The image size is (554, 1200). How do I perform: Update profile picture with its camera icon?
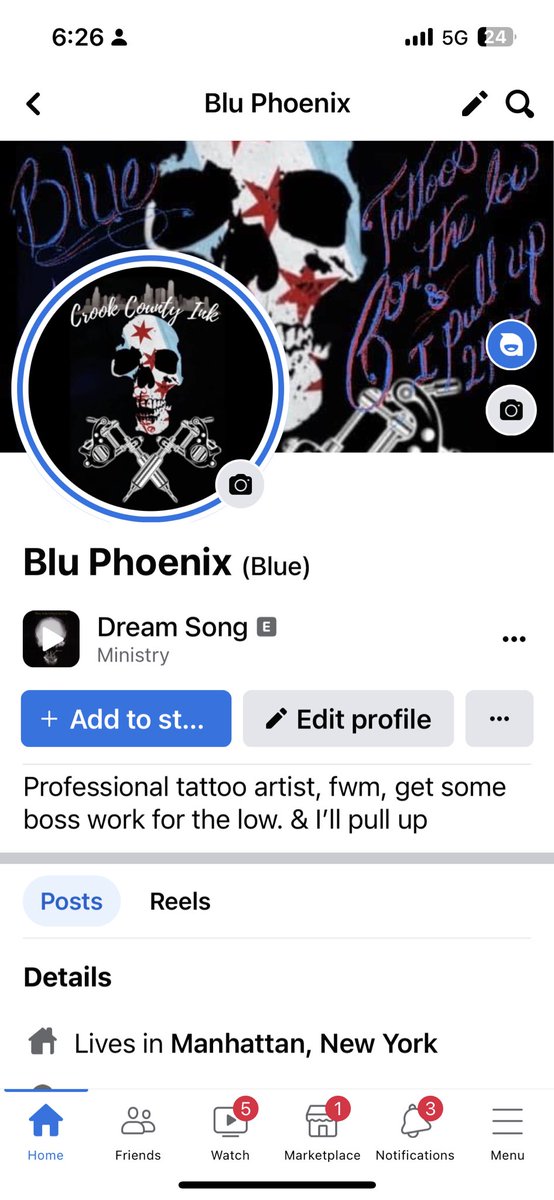[240, 485]
